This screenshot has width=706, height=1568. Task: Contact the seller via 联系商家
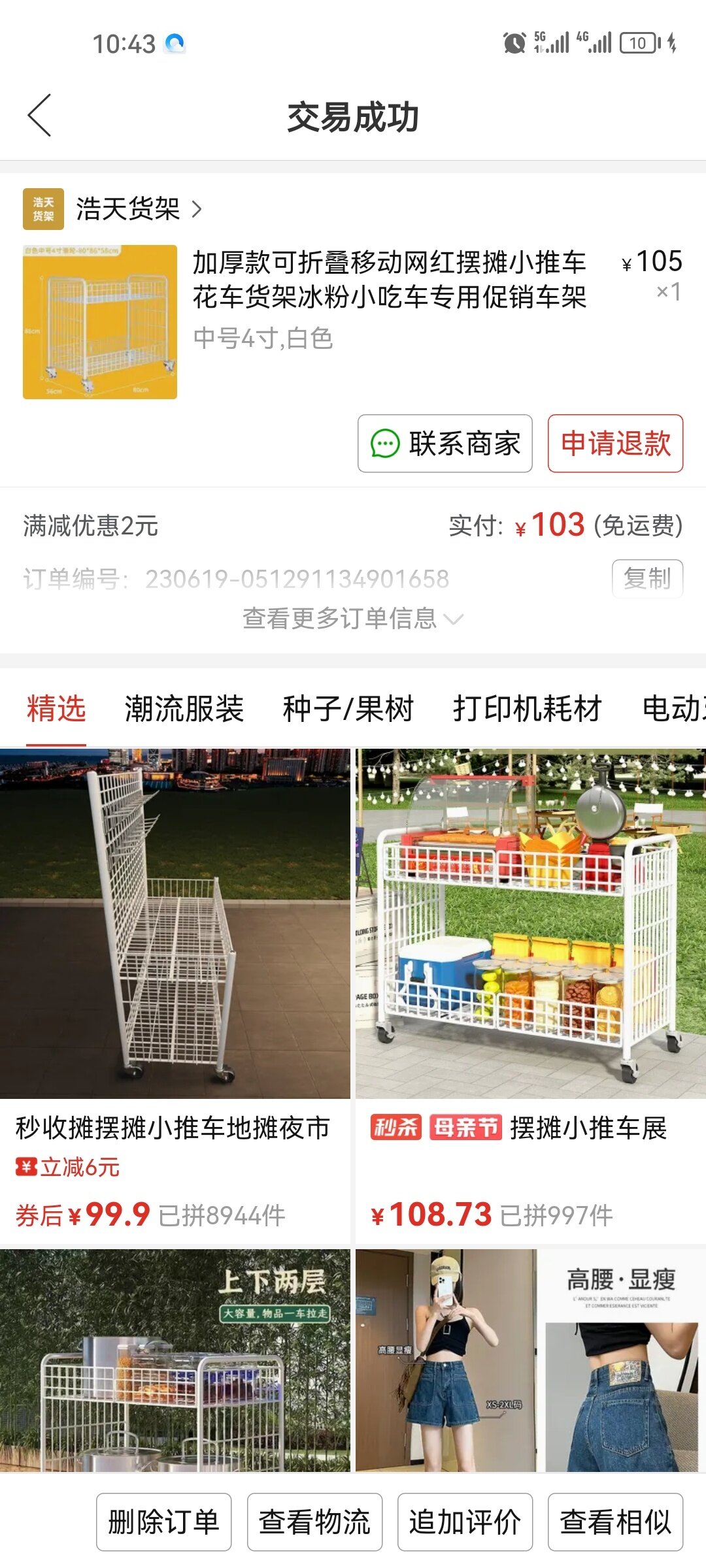click(x=445, y=444)
